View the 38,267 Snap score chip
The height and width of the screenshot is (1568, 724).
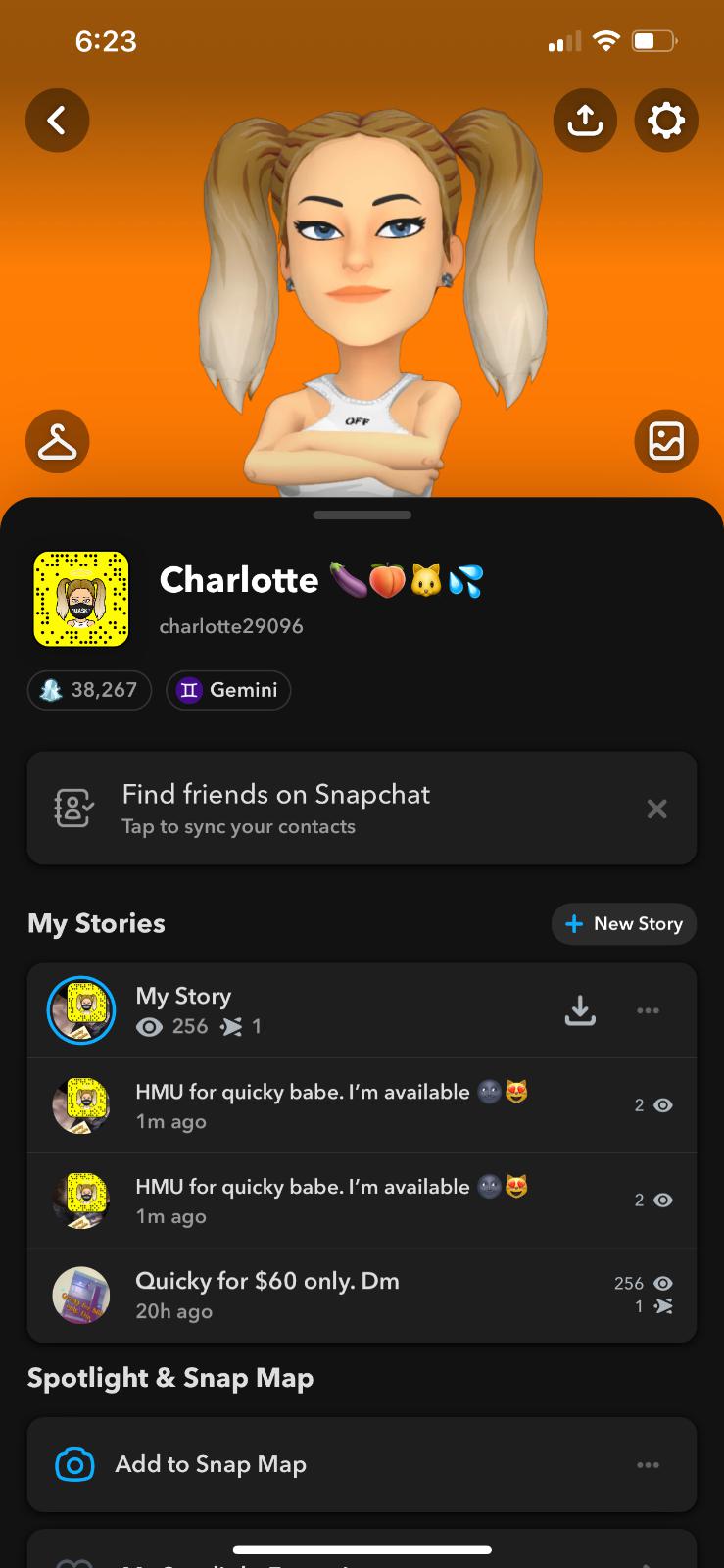click(x=89, y=690)
